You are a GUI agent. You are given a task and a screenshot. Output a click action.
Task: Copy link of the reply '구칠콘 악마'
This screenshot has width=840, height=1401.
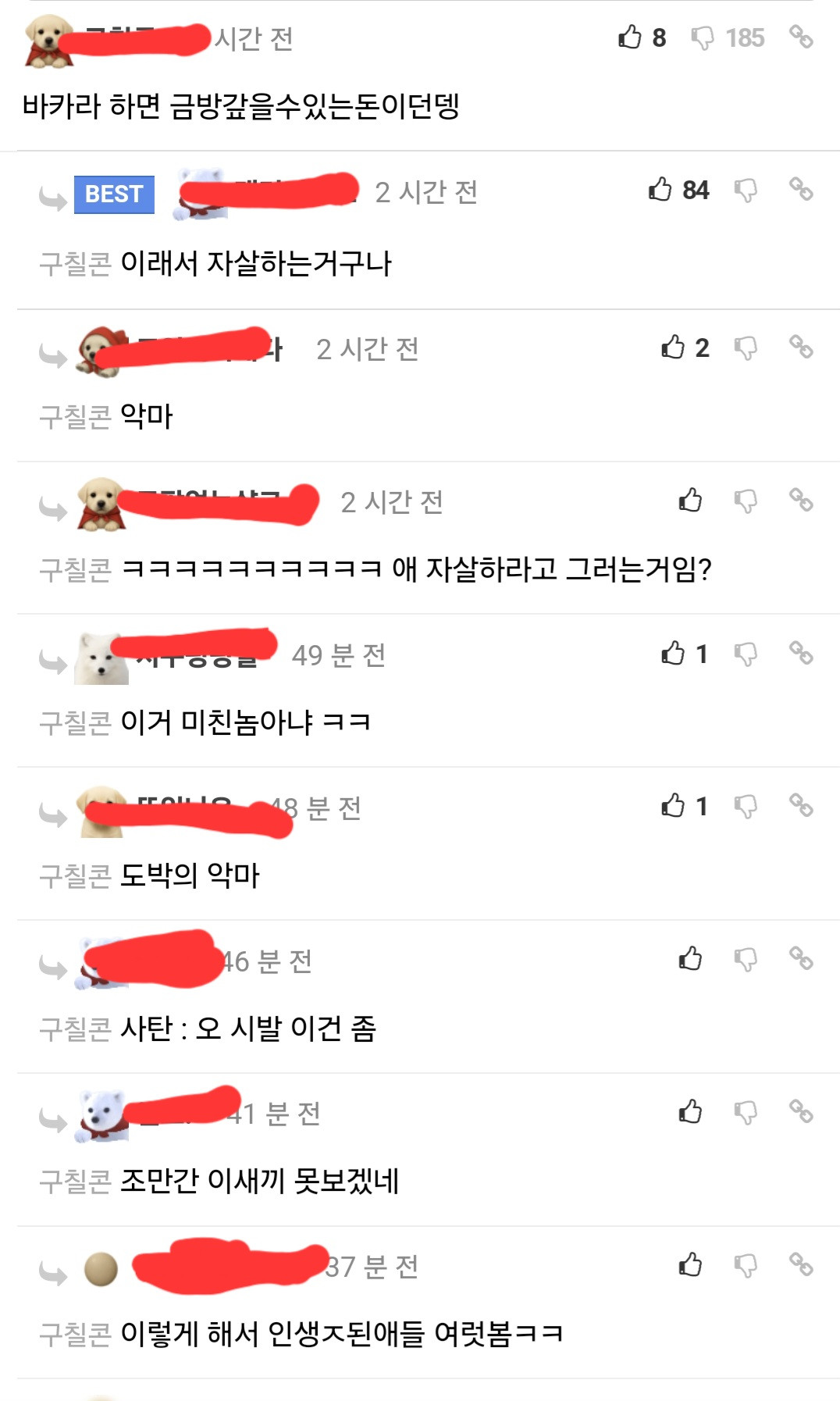800,346
